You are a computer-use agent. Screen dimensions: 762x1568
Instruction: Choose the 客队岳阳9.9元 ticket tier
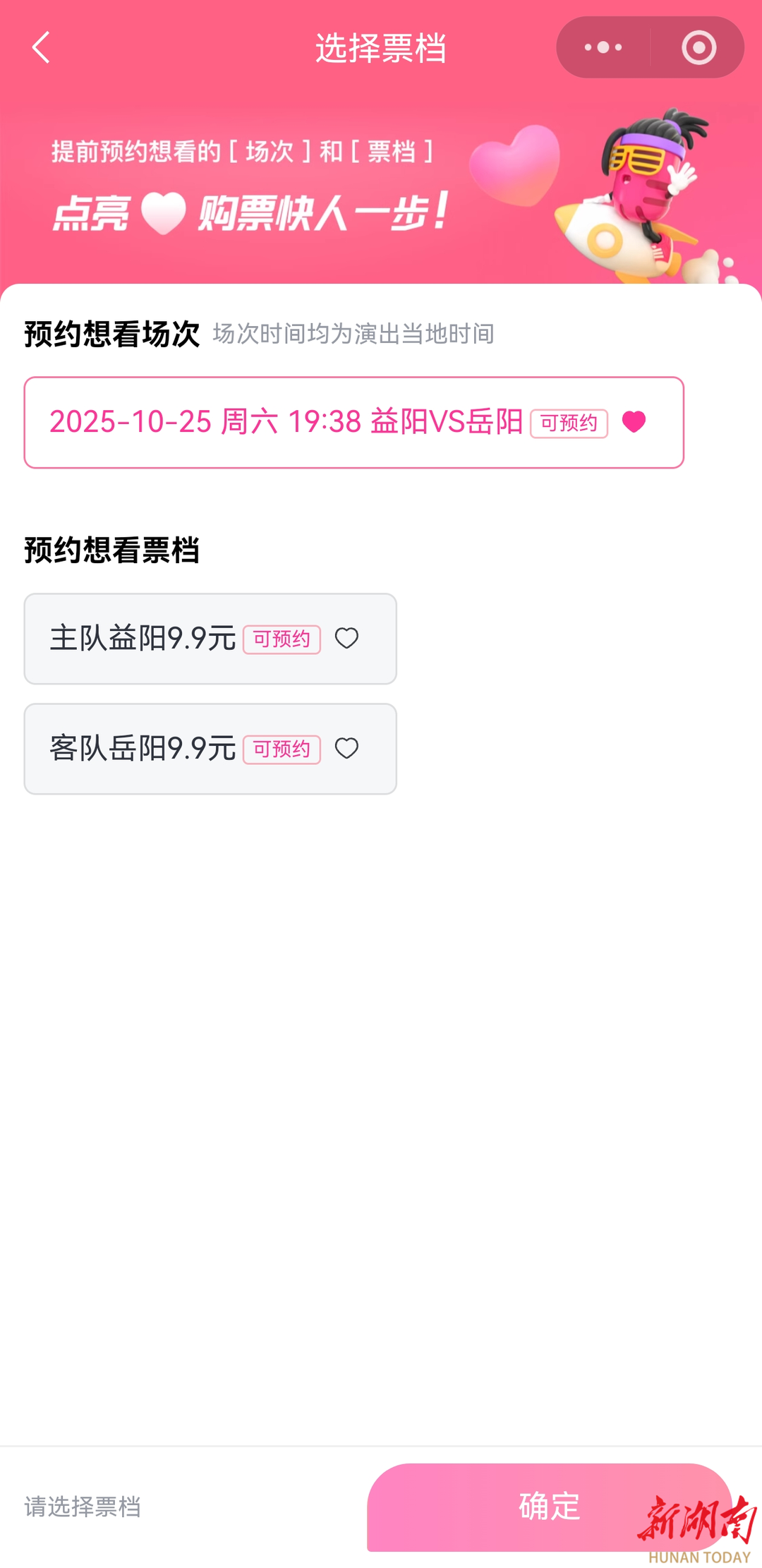(210, 749)
